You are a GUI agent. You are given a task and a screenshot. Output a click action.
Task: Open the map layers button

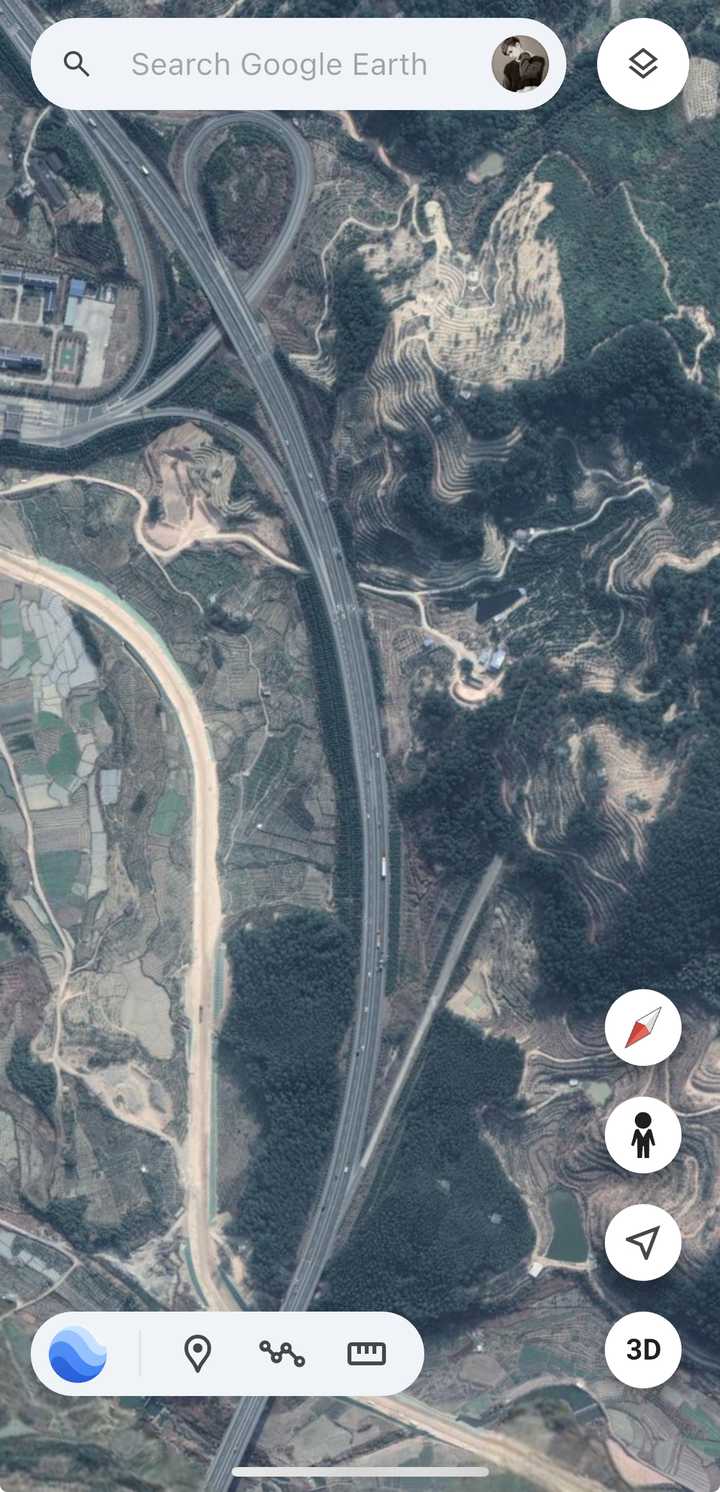coord(643,64)
